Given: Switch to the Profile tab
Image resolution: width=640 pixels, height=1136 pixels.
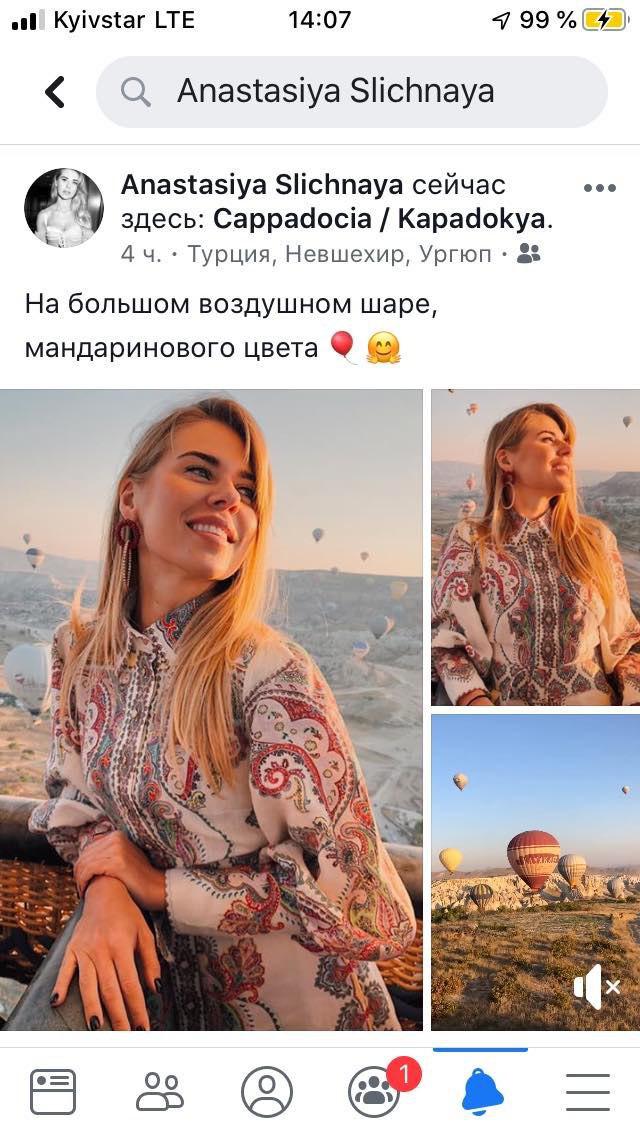Looking at the screenshot, I should tap(267, 1091).
